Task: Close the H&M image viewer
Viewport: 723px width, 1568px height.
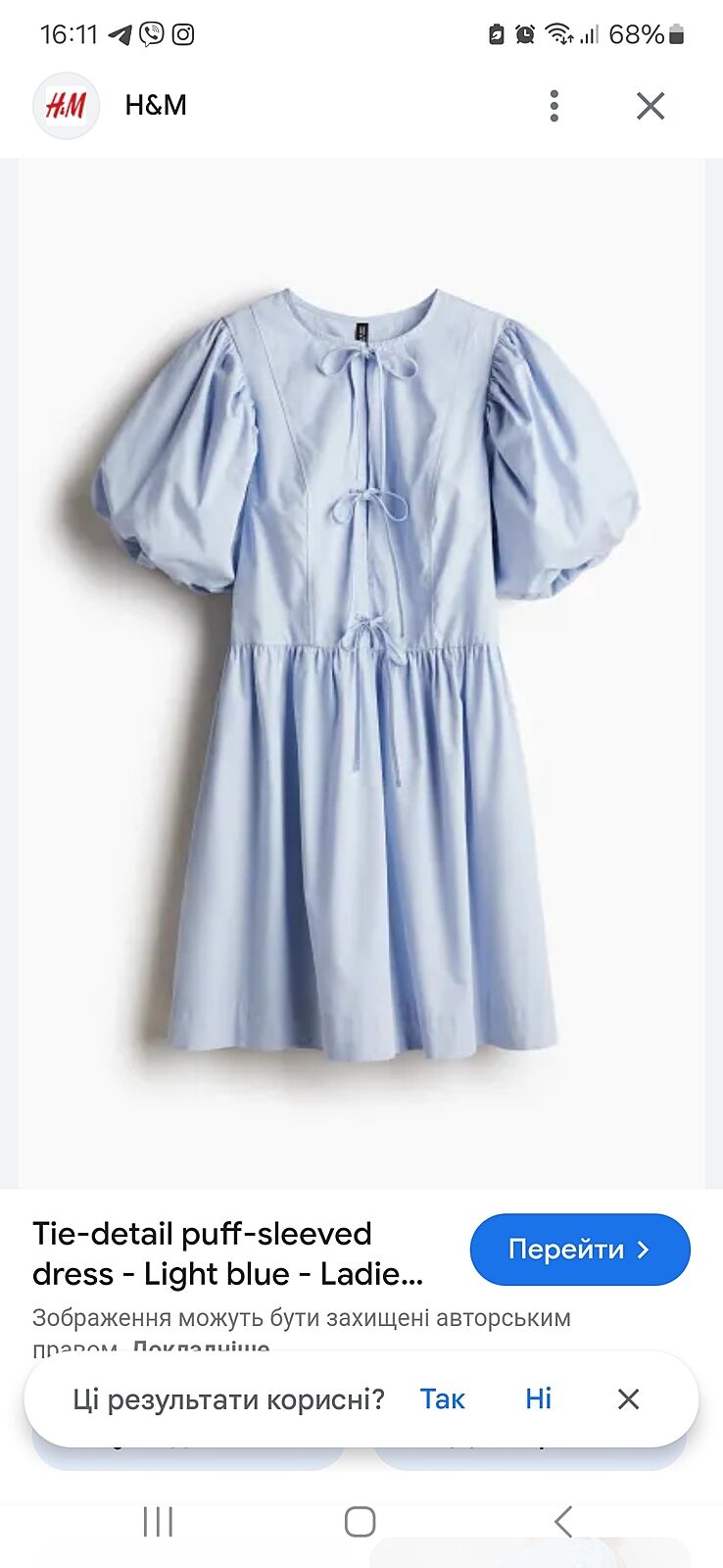Action: click(651, 106)
